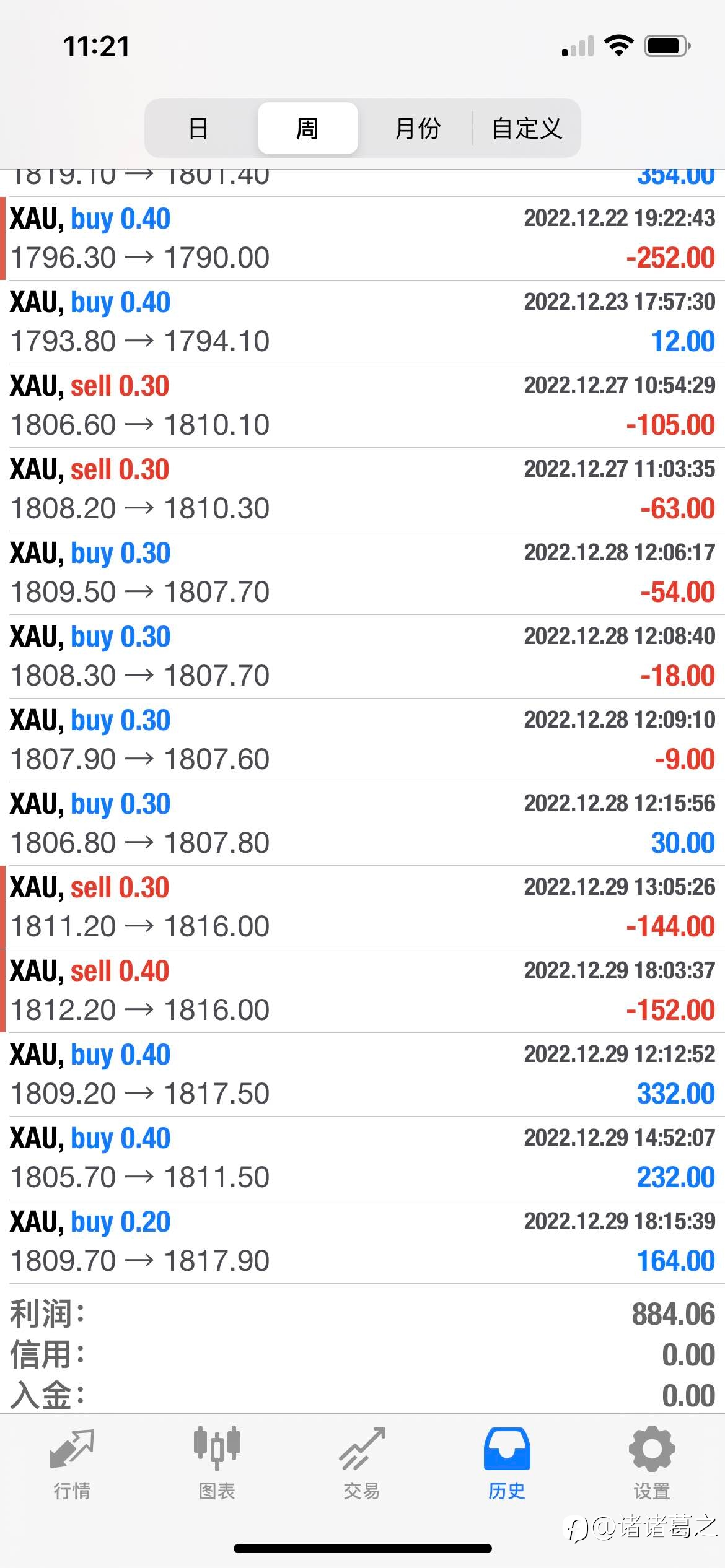Image resolution: width=725 pixels, height=1568 pixels.
Task: Expand the buy 0.40 trade with 332.00 profit
Action: coord(362,1074)
